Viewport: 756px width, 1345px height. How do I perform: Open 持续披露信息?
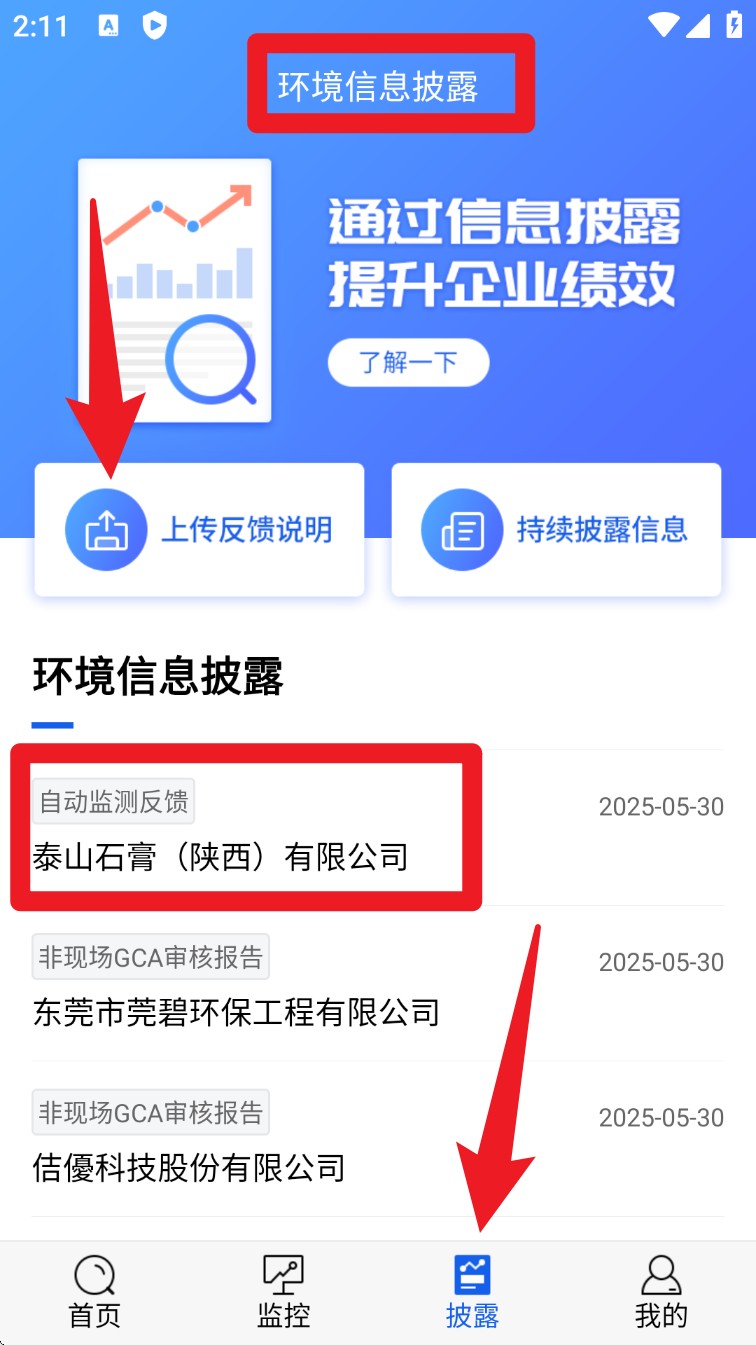[x=556, y=530]
